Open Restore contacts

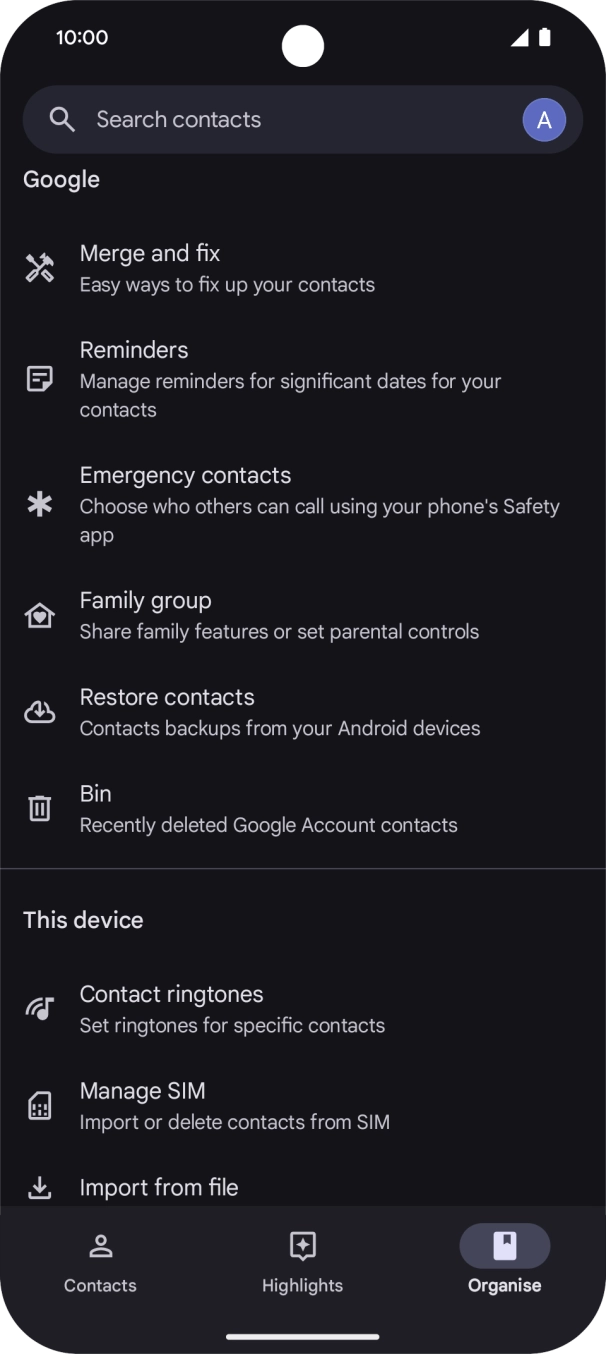point(300,712)
